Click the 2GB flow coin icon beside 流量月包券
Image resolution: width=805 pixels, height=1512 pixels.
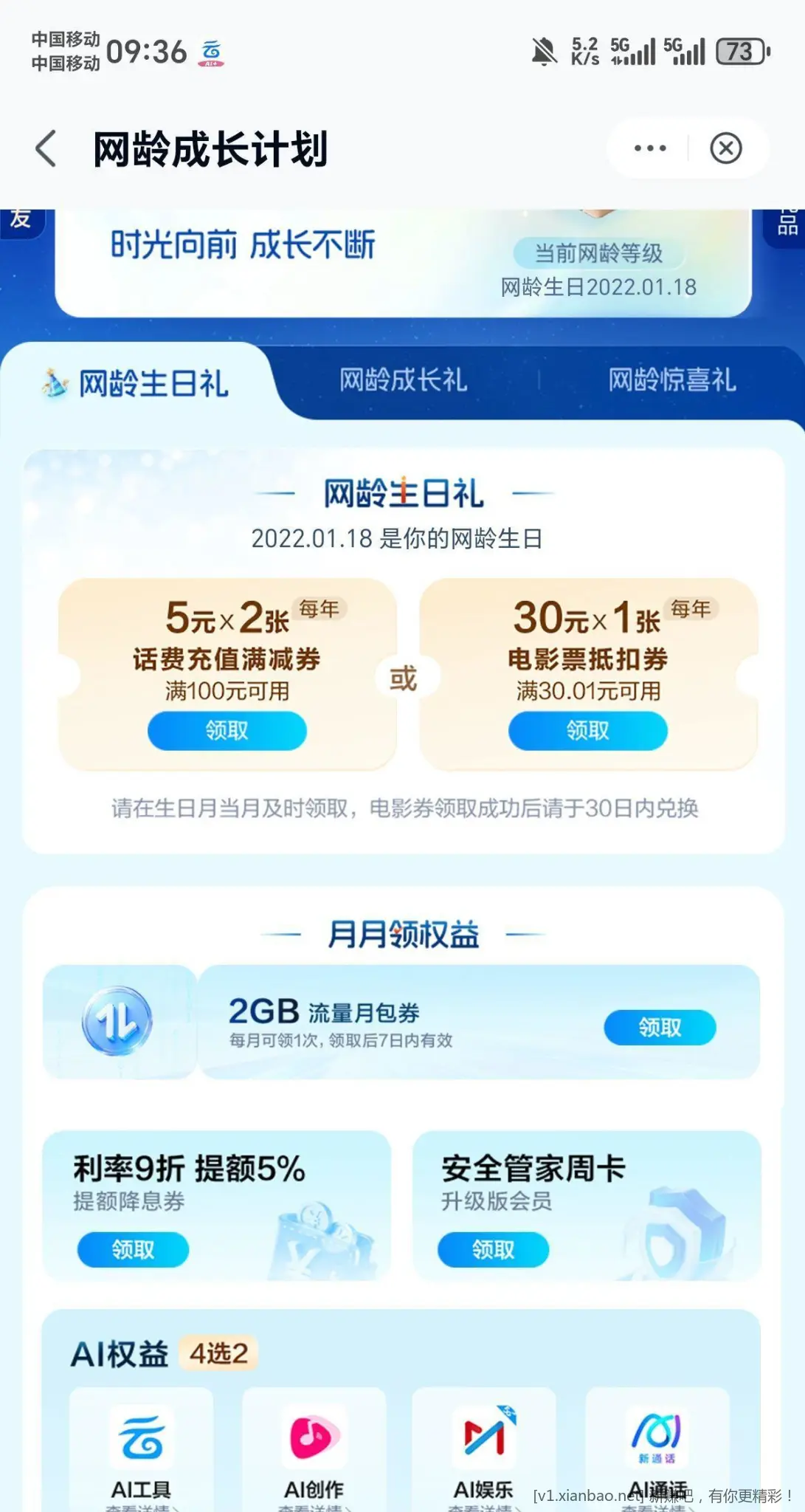(x=120, y=1026)
